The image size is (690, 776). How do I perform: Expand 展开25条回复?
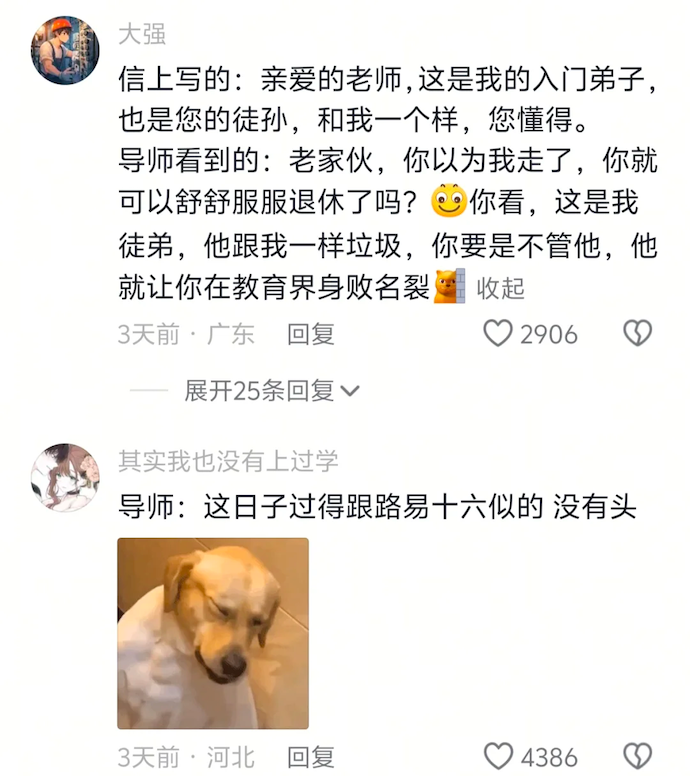coord(270,391)
